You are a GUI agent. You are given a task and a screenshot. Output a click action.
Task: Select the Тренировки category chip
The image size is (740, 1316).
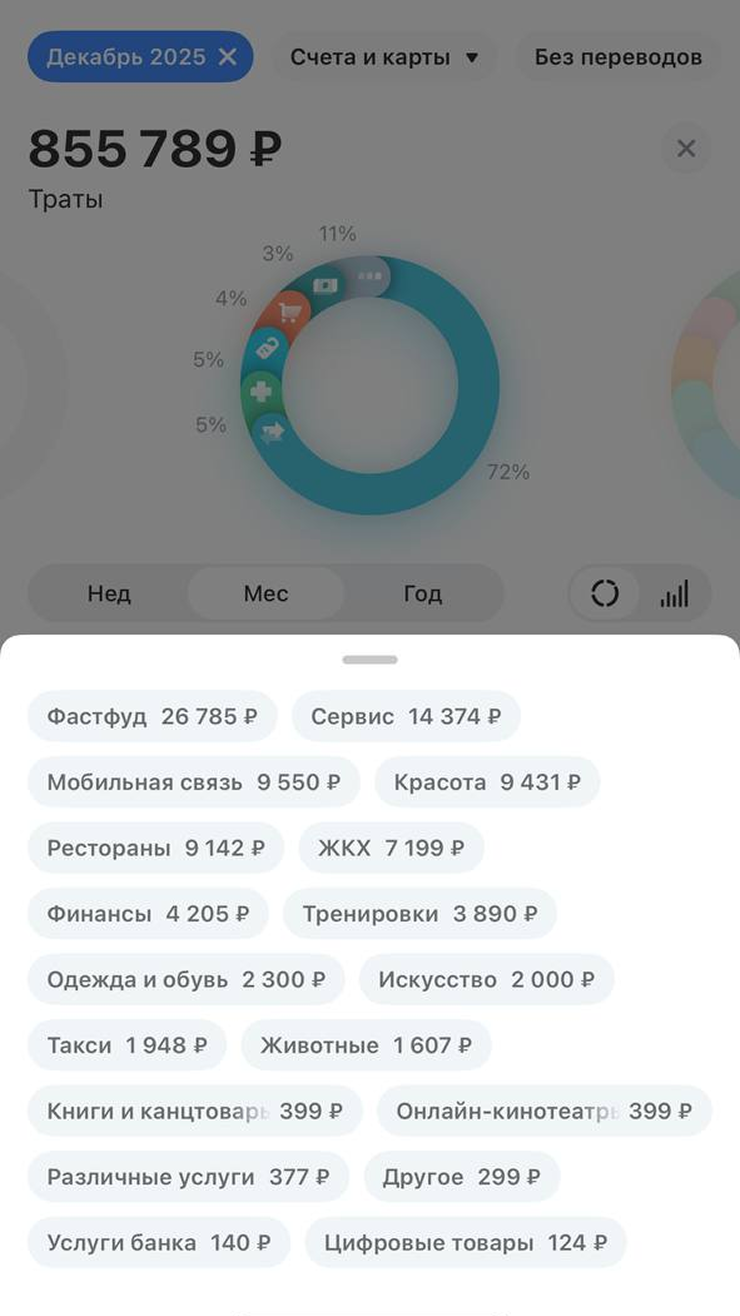(419, 914)
